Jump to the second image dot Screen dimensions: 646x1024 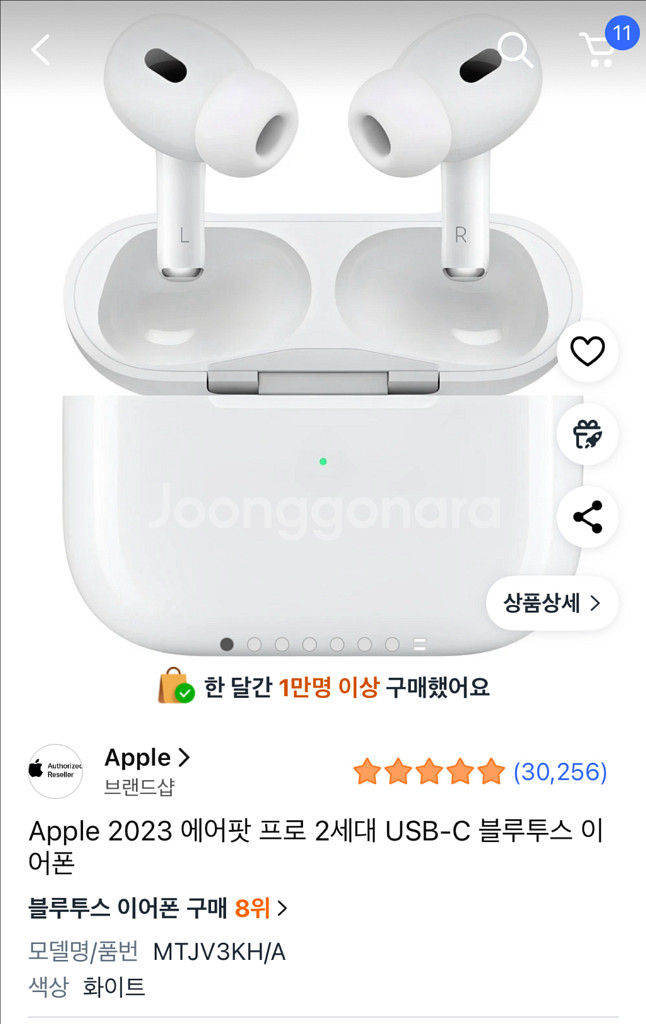click(254, 645)
